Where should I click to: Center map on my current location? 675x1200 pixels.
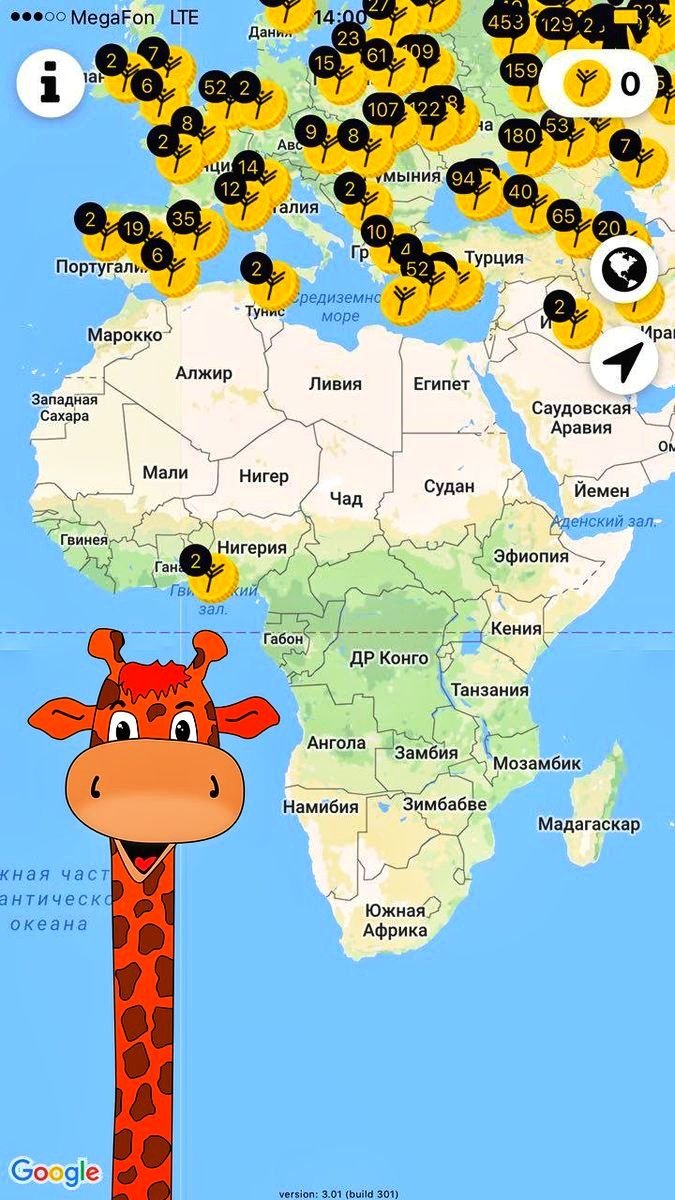pyautogui.click(x=624, y=360)
